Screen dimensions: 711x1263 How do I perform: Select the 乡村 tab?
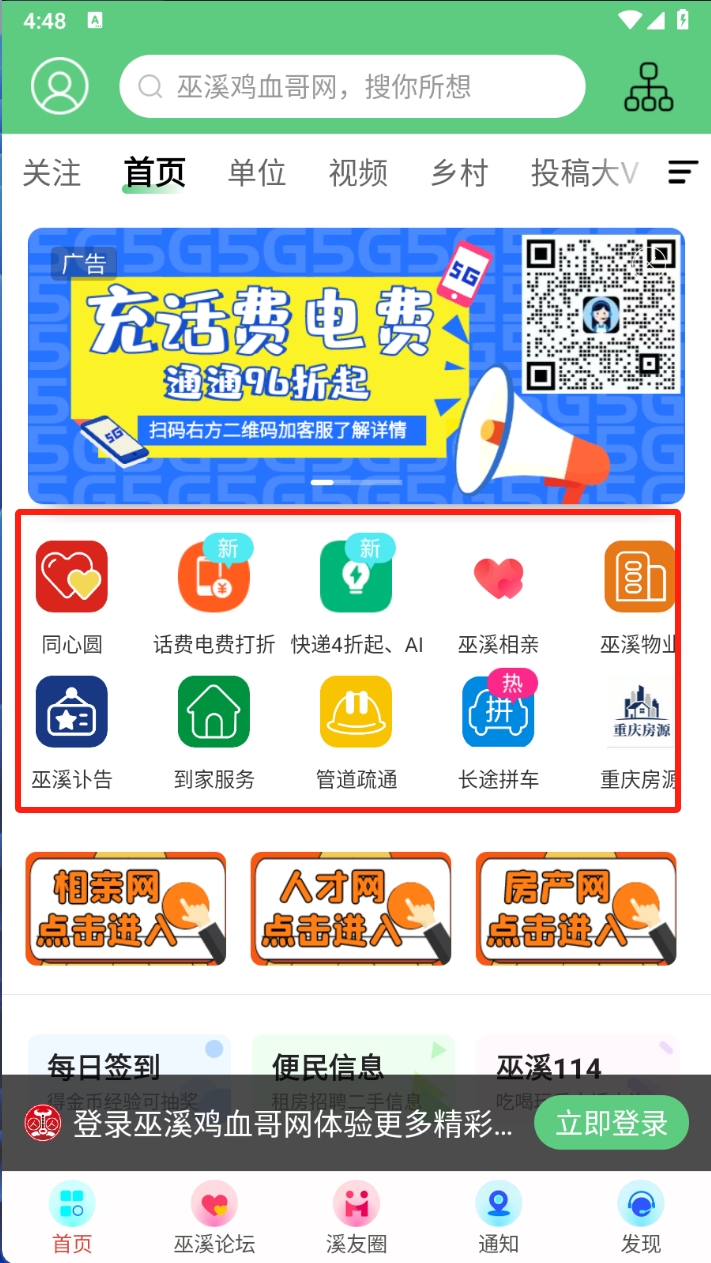coord(459,173)
